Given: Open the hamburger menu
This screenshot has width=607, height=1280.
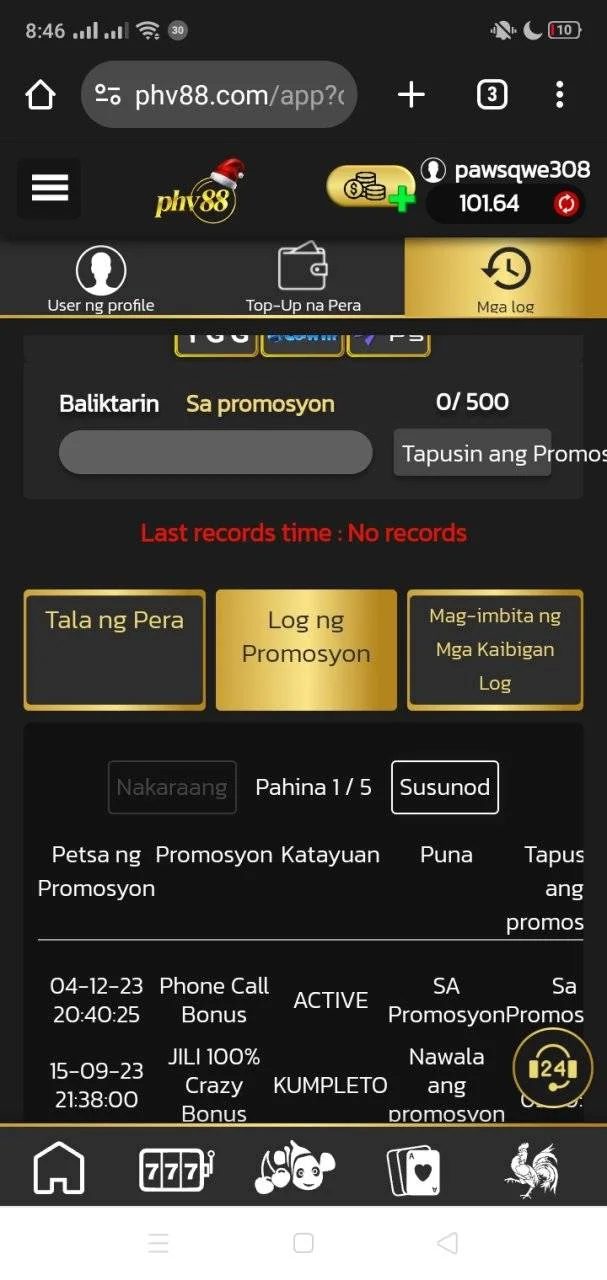Looking at the screenshot, I should click(x=49, y=188).
